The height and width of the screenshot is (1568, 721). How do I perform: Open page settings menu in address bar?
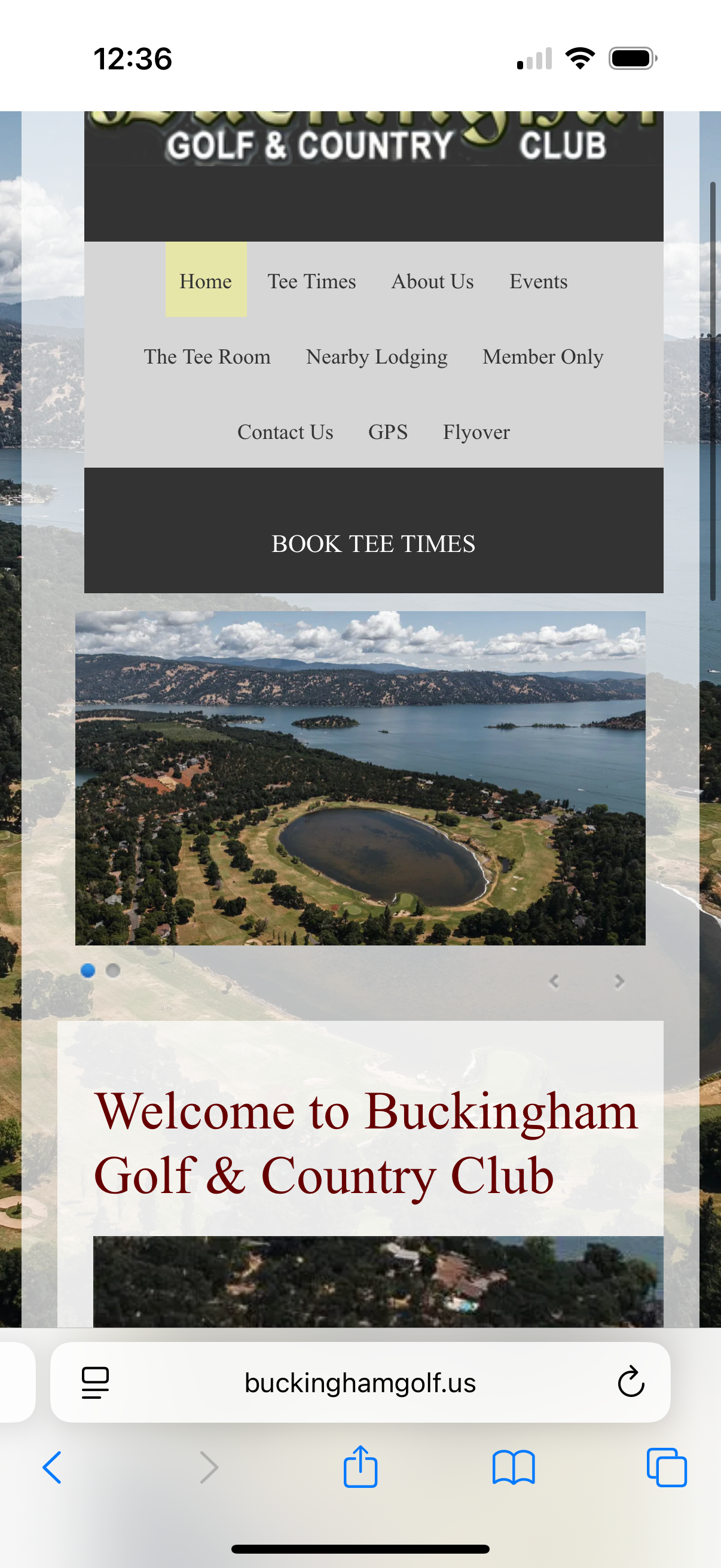click(x=96, y=1382)
